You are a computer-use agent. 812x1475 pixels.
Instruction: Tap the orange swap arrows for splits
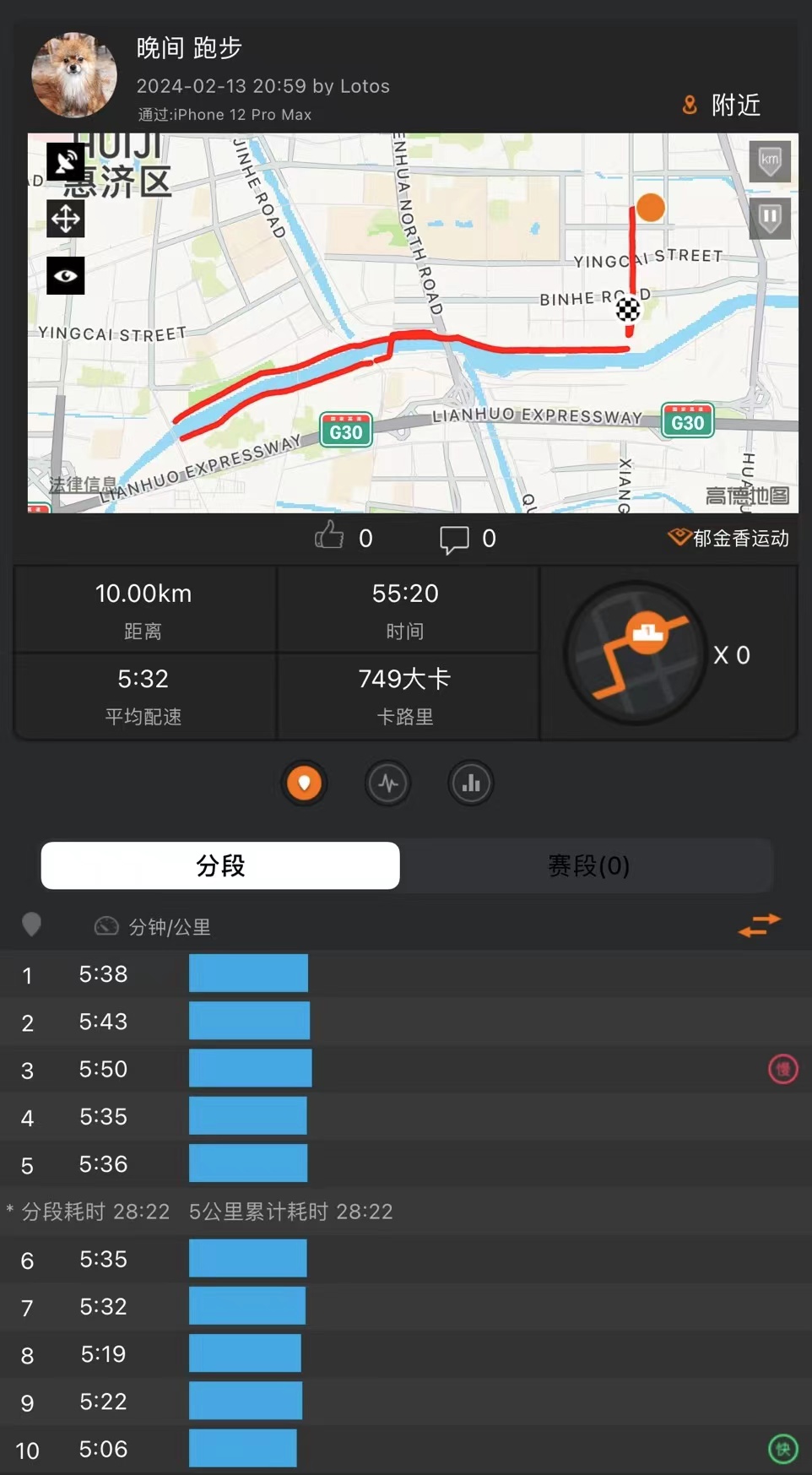[x=759, y=925]
